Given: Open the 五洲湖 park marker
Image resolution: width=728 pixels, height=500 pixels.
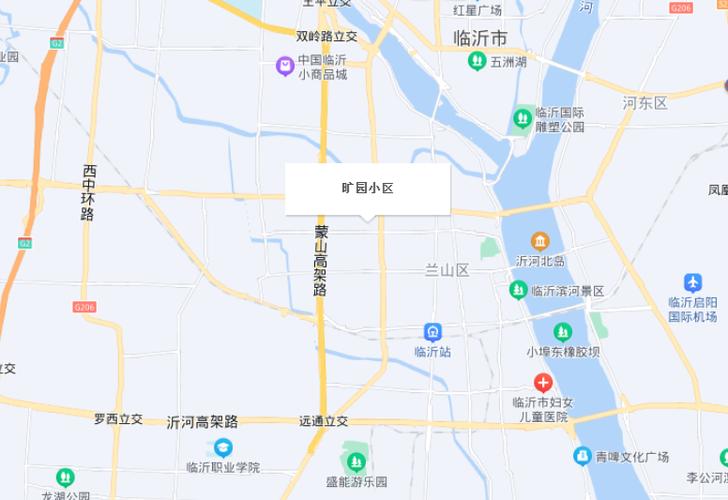Looking at the screenshot, I should tap(477, 61).
